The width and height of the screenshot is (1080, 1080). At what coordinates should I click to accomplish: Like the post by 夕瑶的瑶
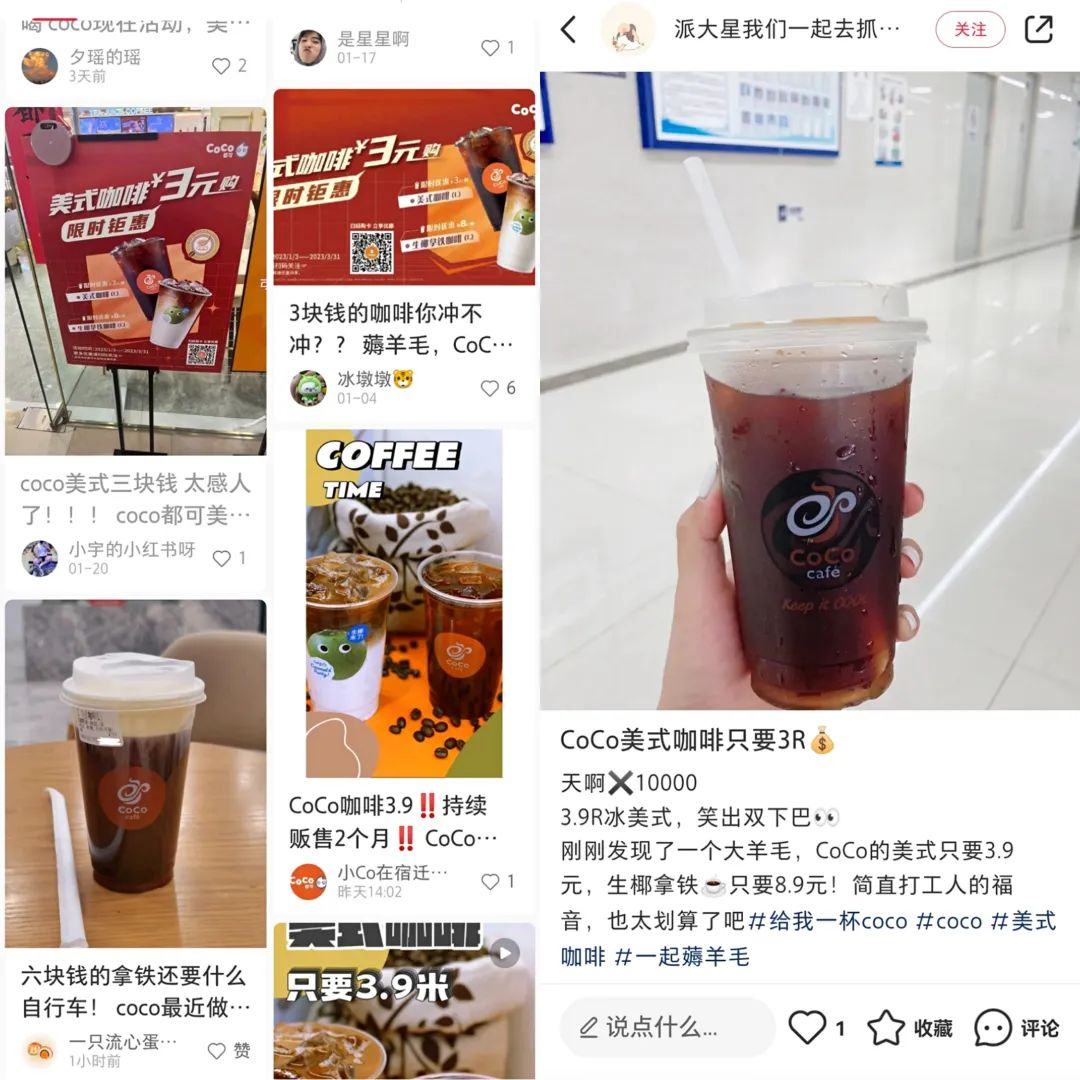(x=221, y=66)
